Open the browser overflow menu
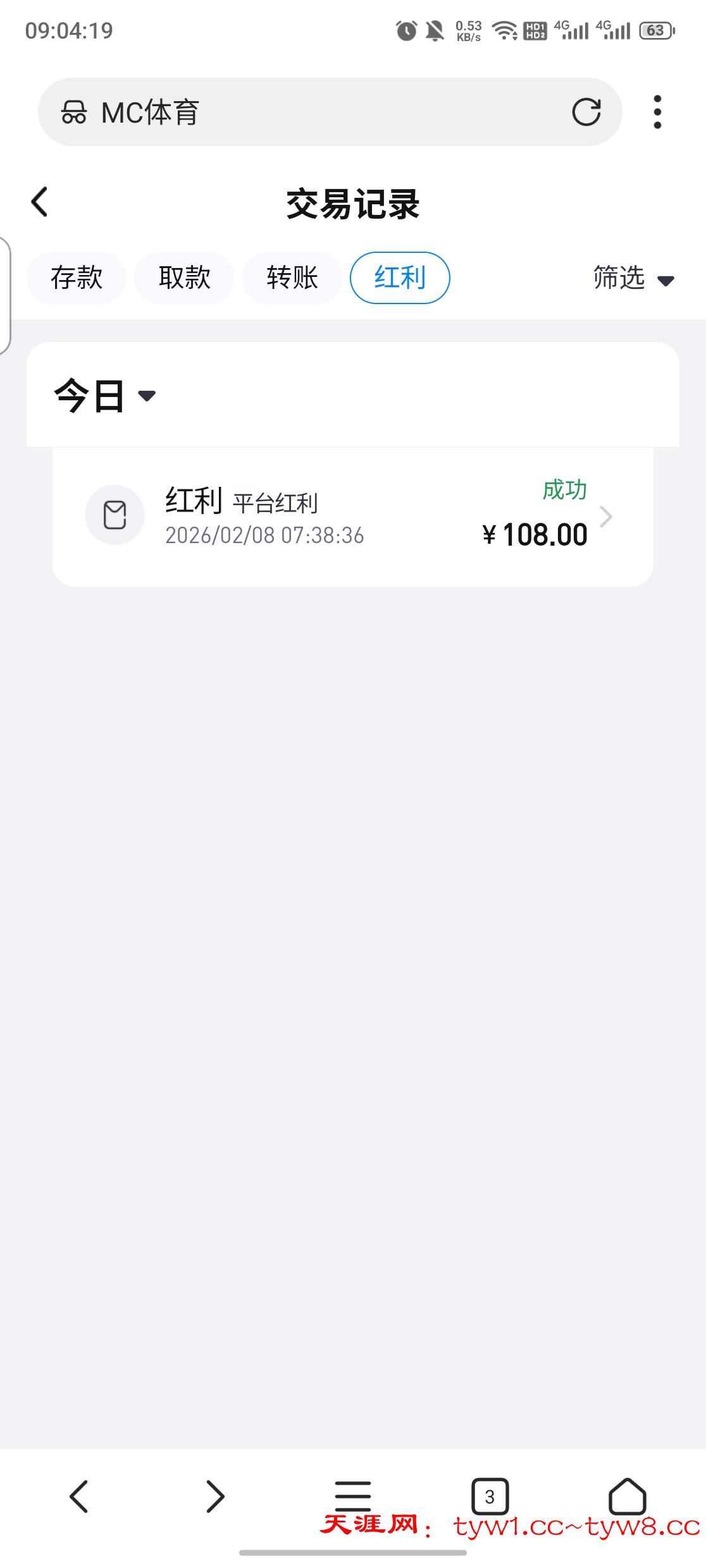 click(657, 113)
